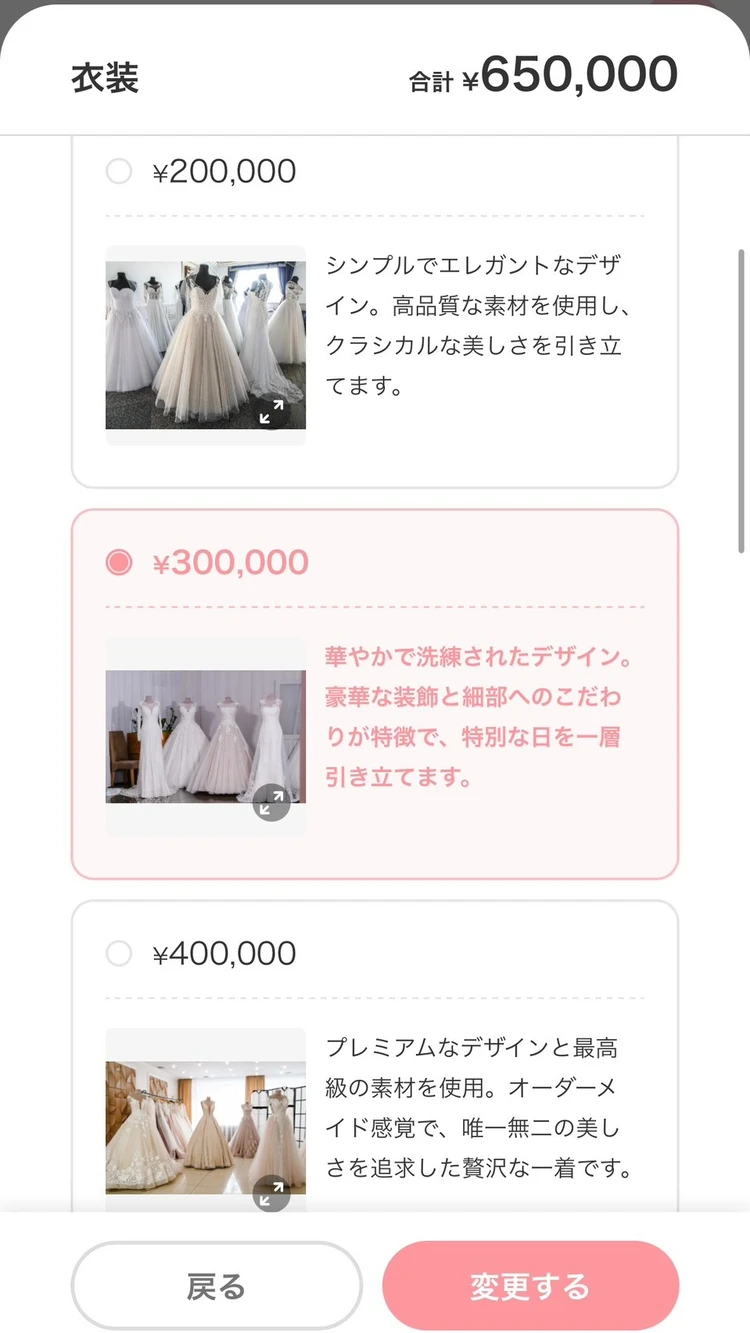Image resolution: width=750 pixels, height=1333 pixels.
Task: Tap the dashed divider under ¥200,000
Action: (375, 212)
